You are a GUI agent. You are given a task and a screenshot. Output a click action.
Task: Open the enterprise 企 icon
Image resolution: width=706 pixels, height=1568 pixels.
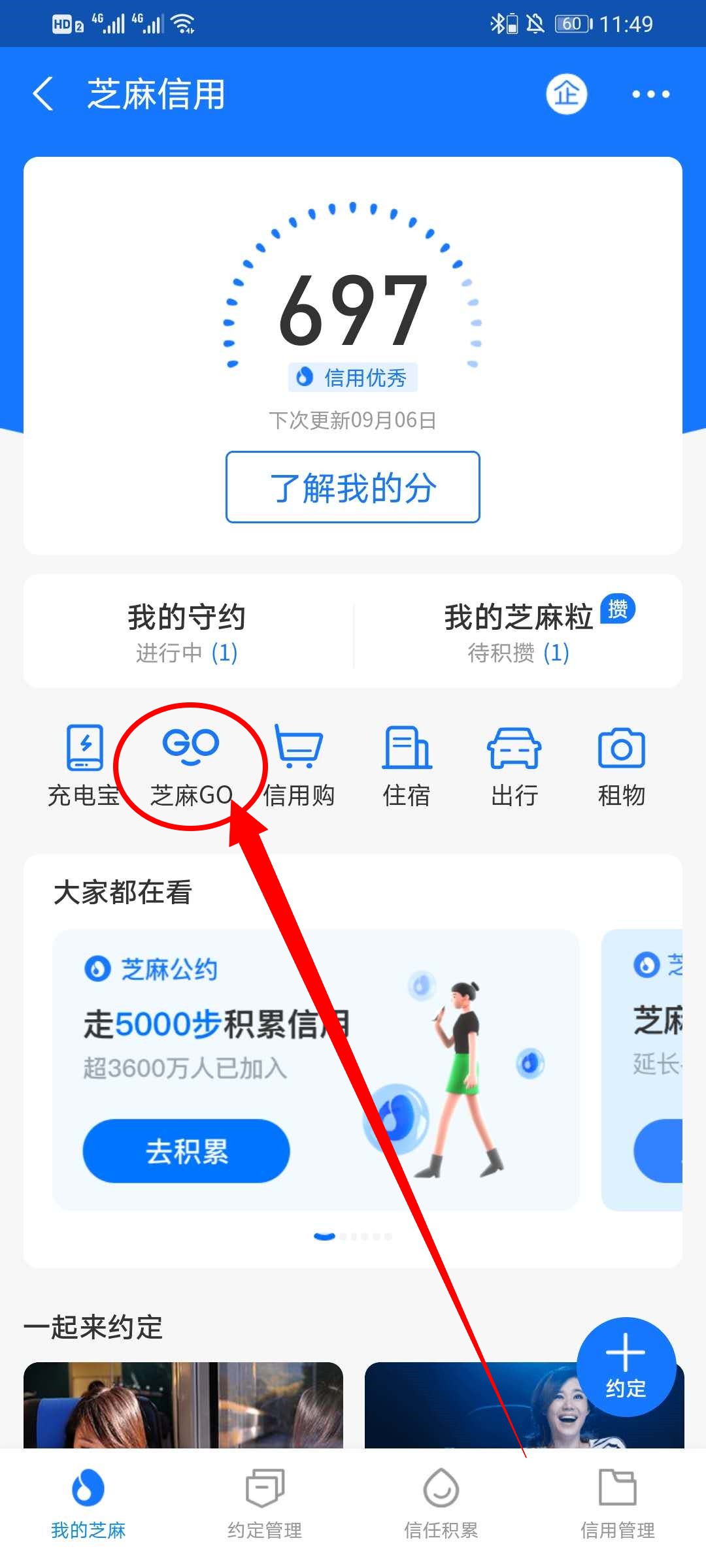pos(566,94)
